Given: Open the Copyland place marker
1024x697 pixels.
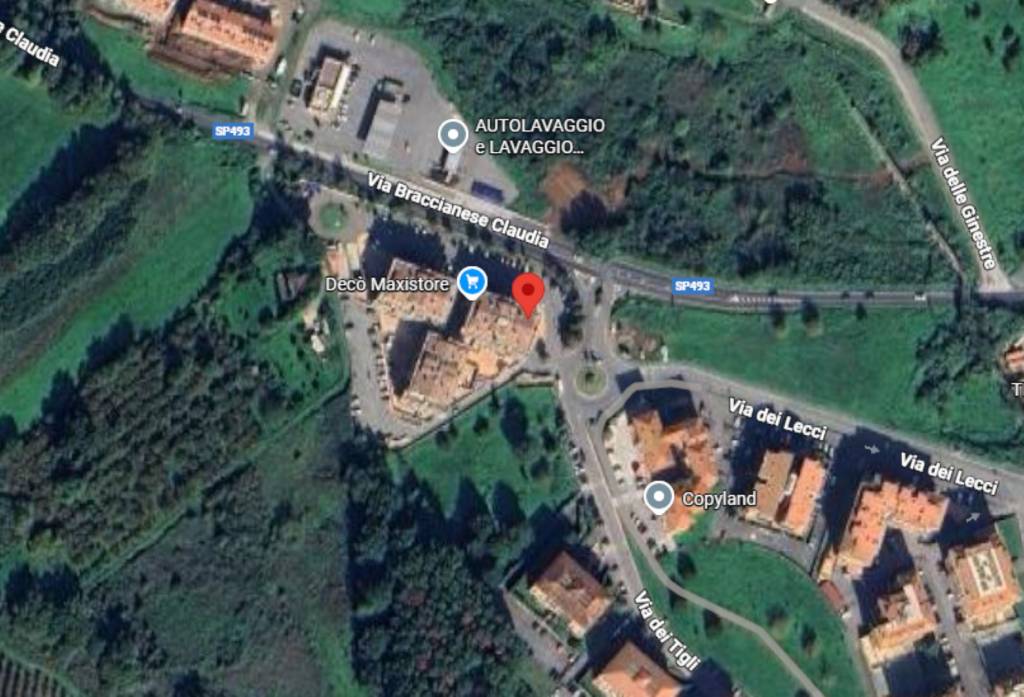Looking at the screenshot, I should [x=658, y=496].
